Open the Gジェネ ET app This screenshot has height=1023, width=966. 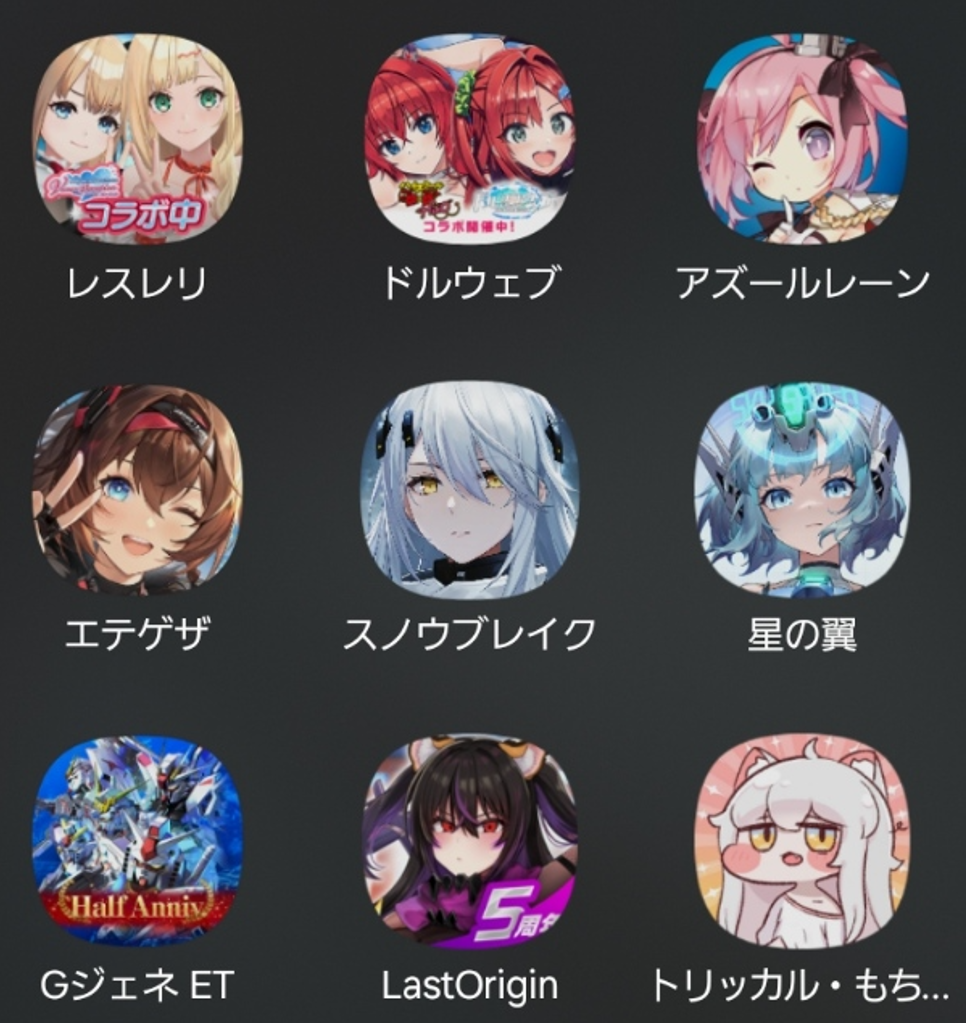point(137,840)
